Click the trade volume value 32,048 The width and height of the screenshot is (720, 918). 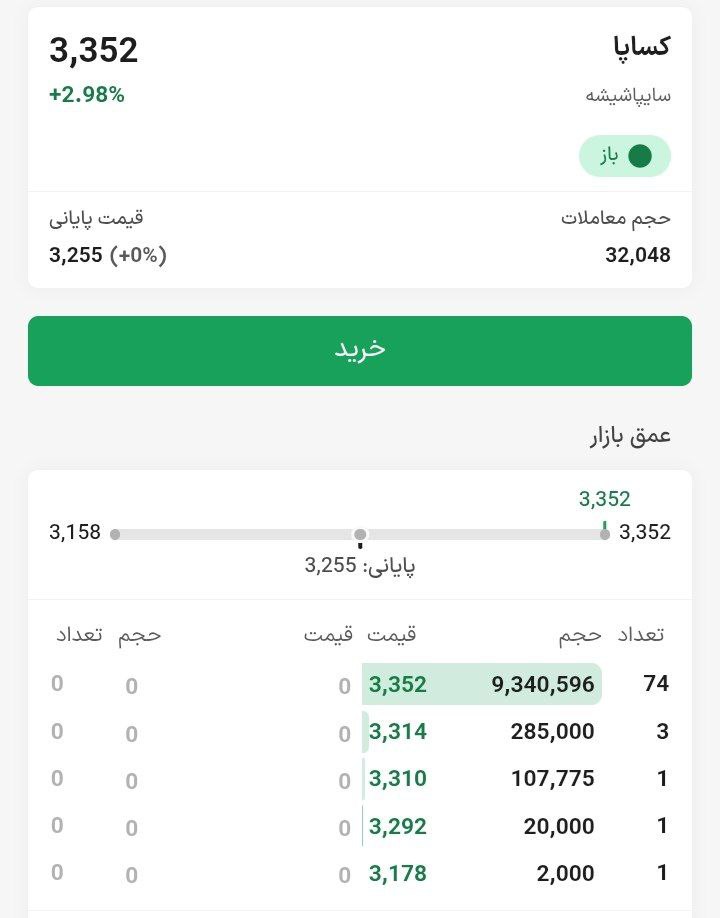click(x=631, y=257)
